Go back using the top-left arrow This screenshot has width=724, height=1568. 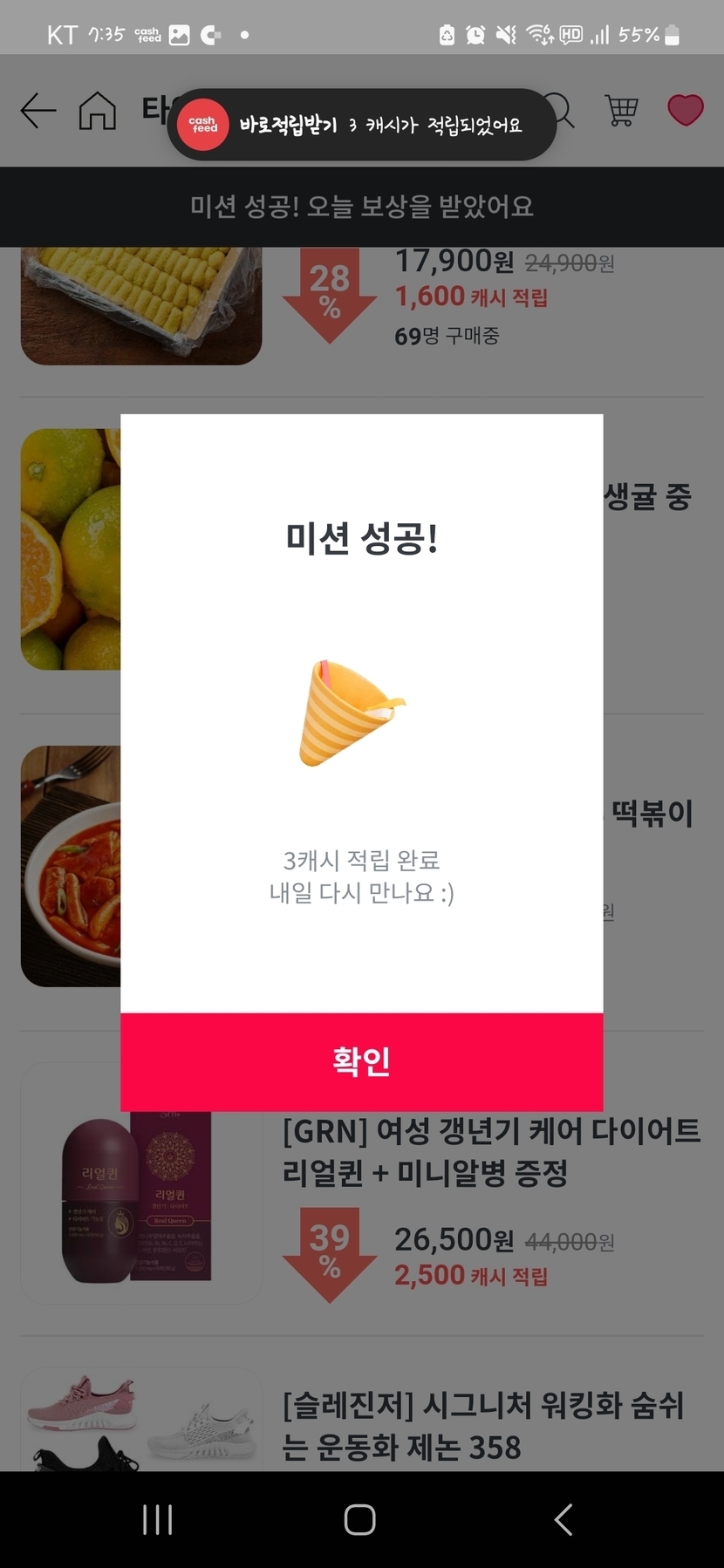click(x=38, y=111)
